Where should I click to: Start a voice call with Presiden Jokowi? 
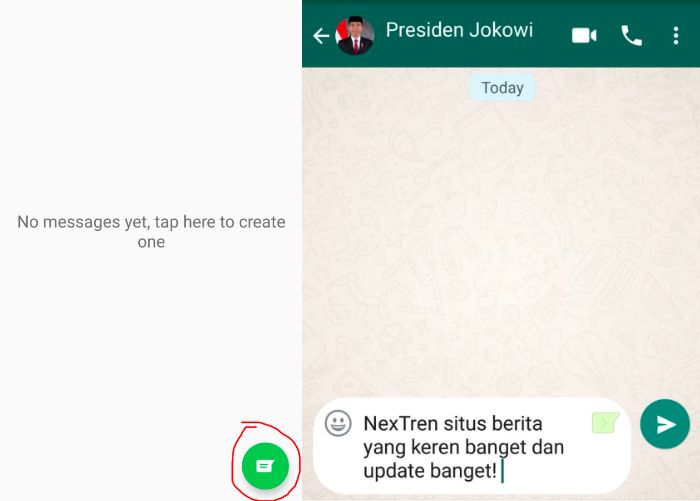pos(632,36)
